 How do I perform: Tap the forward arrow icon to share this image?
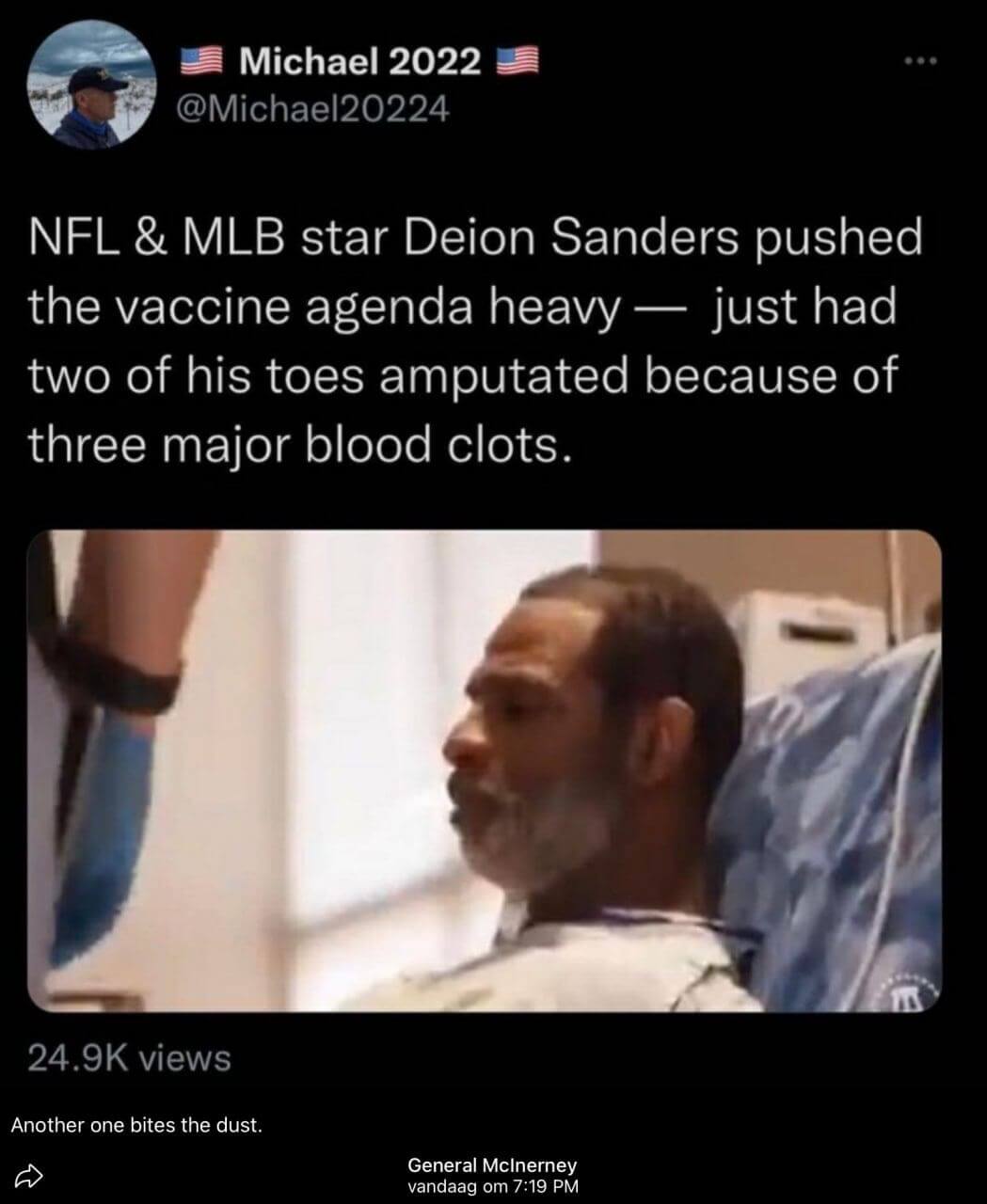(31, 1175)
